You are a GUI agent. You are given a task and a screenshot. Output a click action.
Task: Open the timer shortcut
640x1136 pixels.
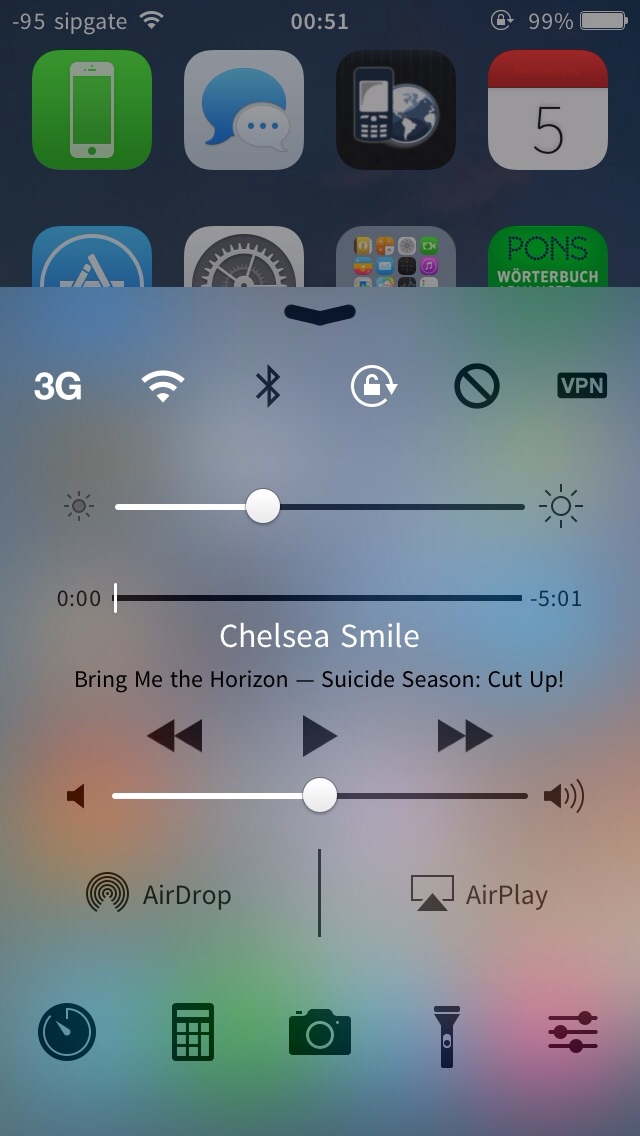[67, 1032]
